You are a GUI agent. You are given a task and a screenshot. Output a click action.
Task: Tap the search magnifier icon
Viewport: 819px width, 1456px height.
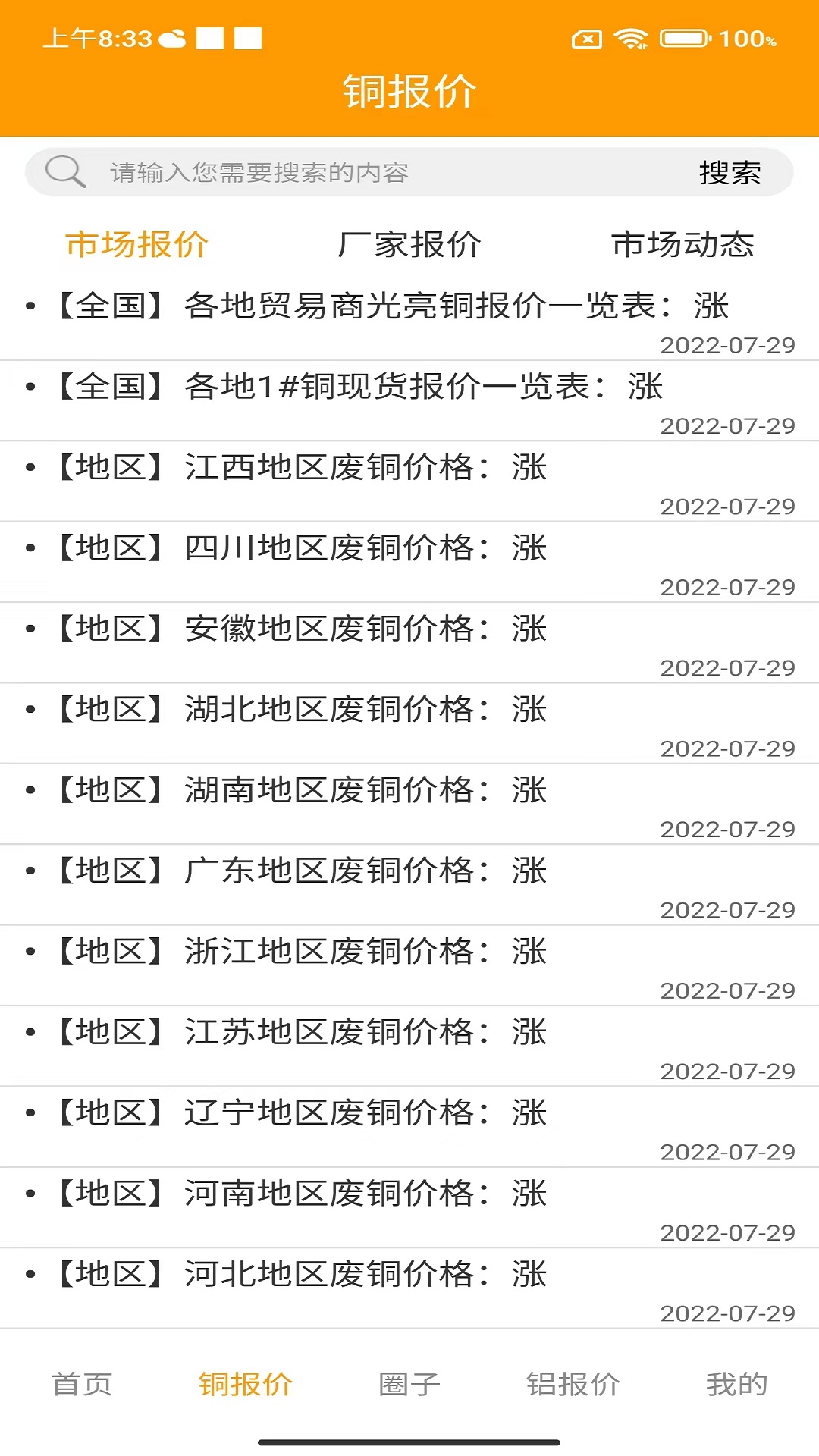coord(65,172)
